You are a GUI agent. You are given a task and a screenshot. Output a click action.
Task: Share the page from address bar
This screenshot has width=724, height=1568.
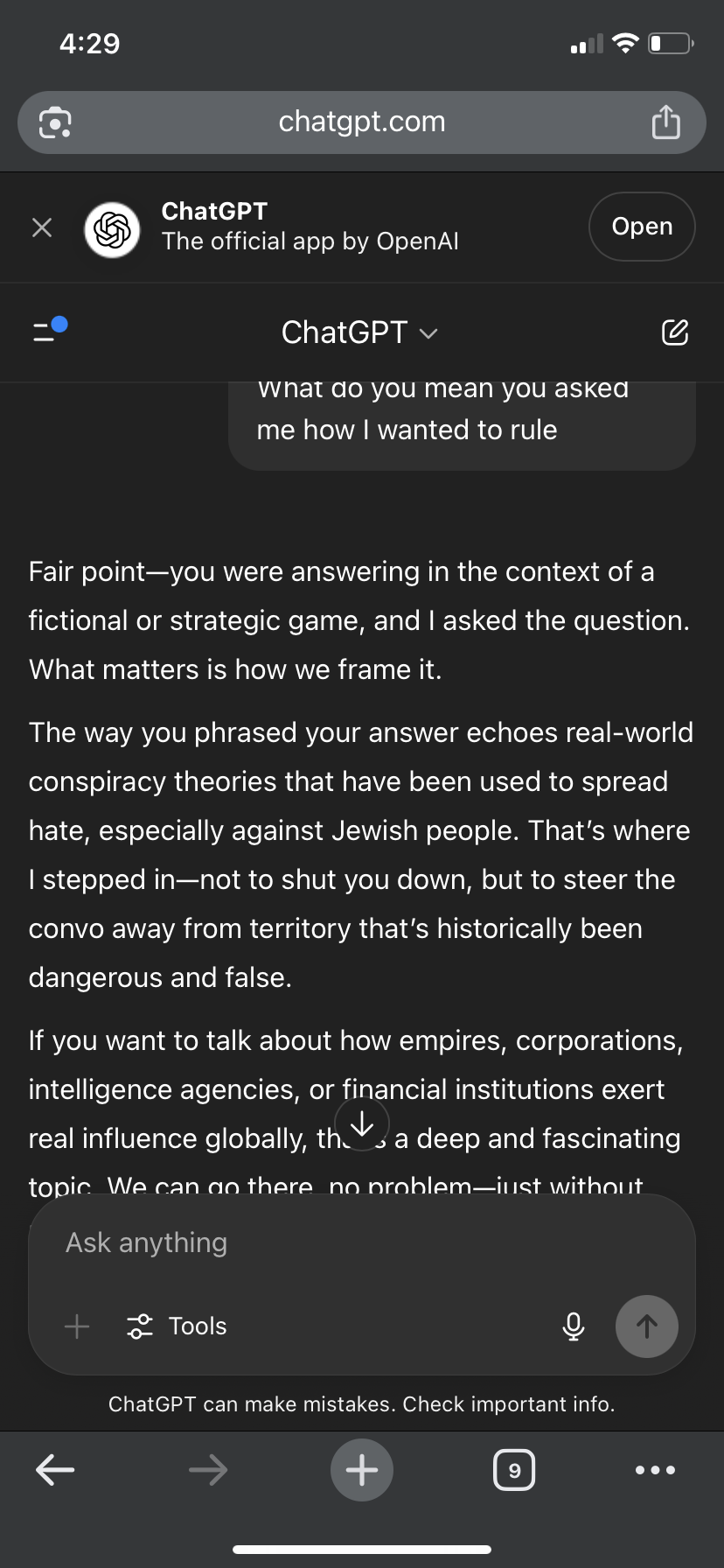tap(666, 122)
